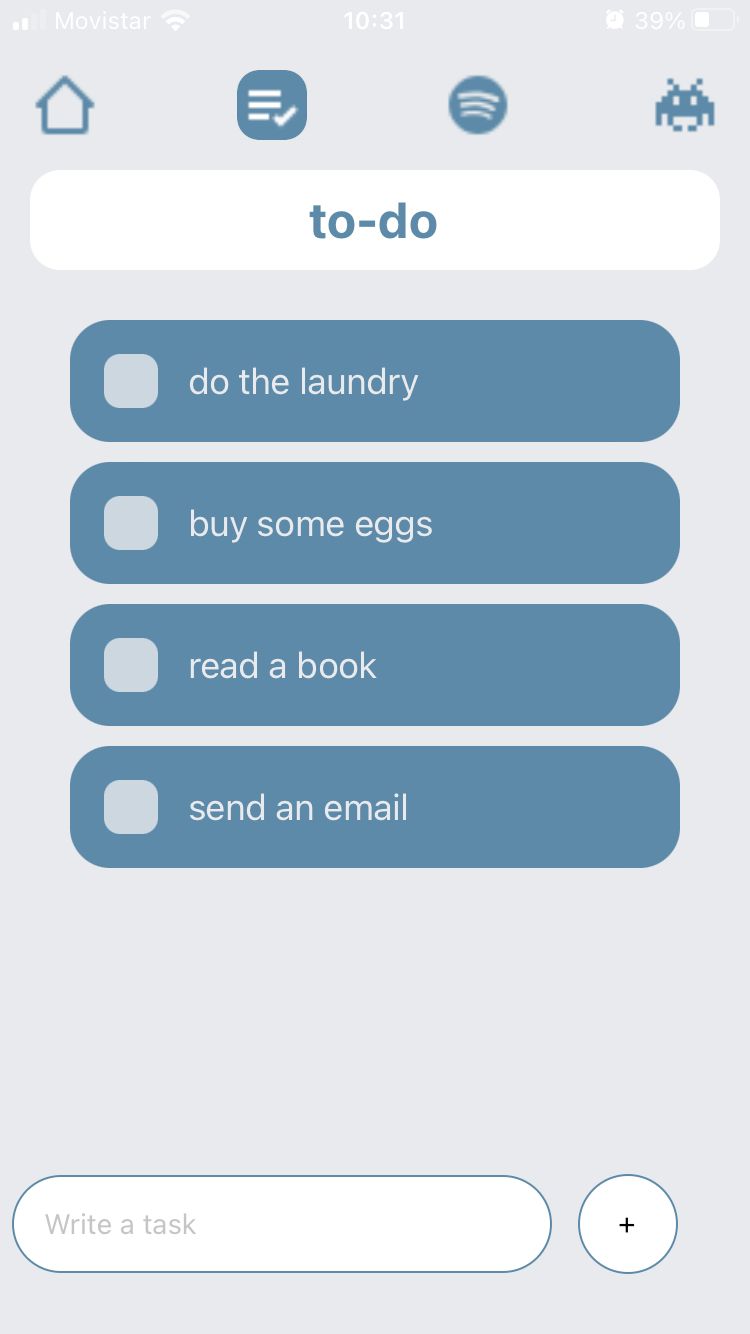Mark 'buy some eggs' as complete
Screen dimensions: 750x1334
pos(130,523)
